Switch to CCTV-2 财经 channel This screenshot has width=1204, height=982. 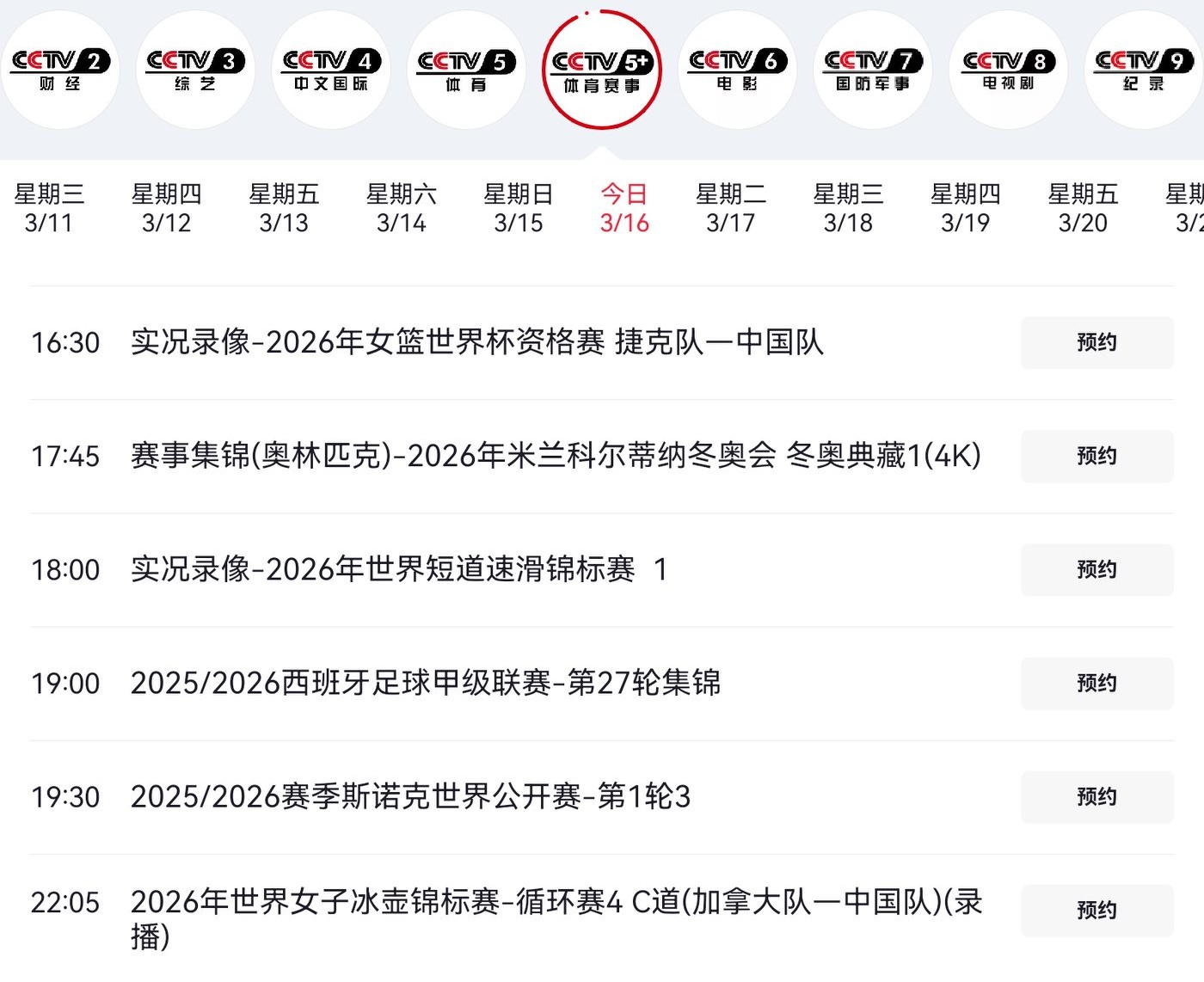pos(59,71)
